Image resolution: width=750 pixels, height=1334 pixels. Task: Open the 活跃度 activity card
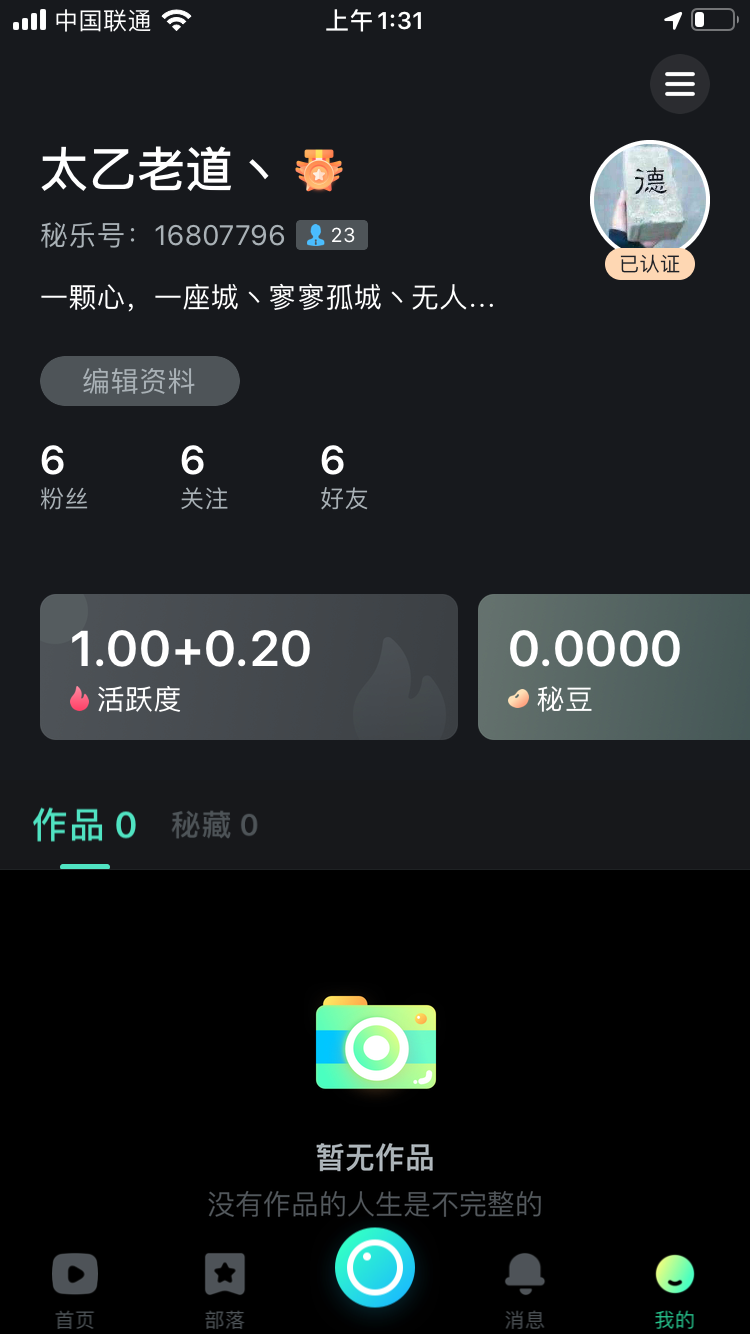coord(248,667)
